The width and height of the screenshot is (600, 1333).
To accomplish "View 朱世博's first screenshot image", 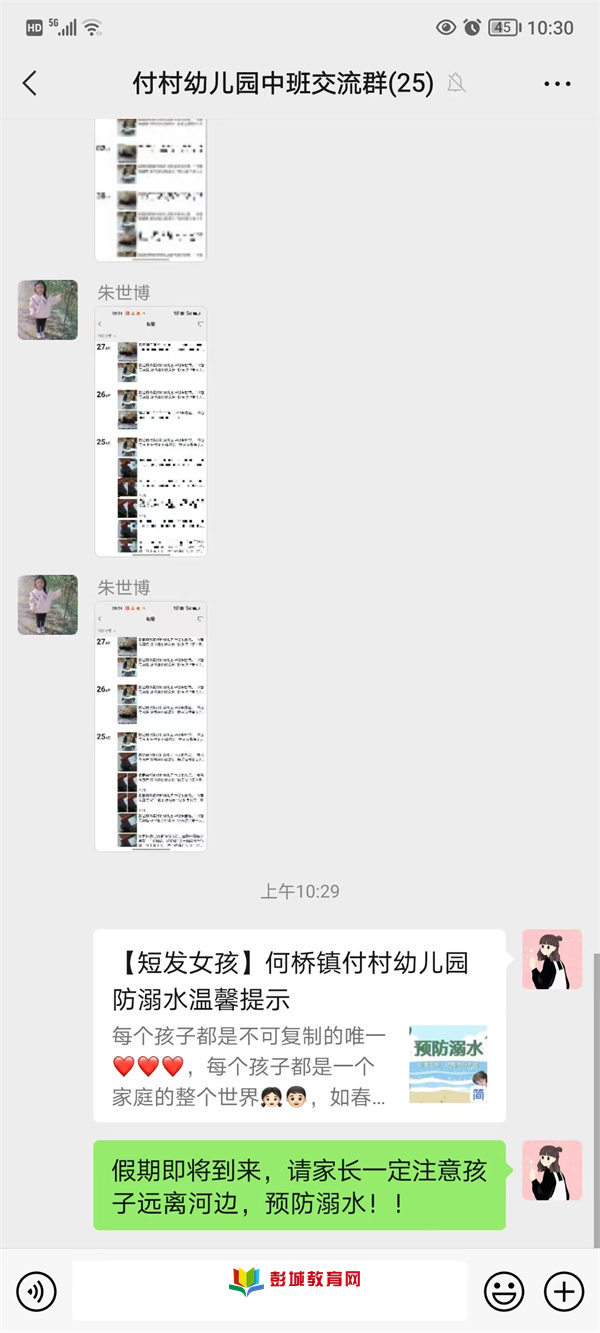I will pyautogui.click(x=151, y=431).
